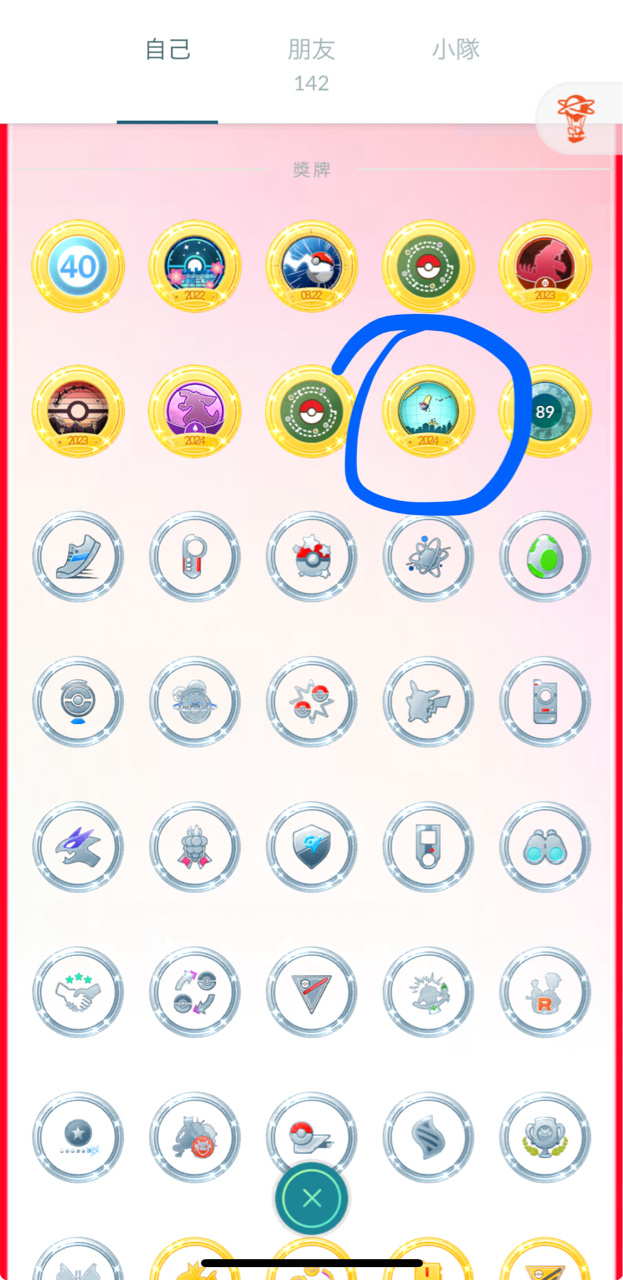623x1280 pixels.
Task: Open the trophy cup medal
Action: point(545,1137)
